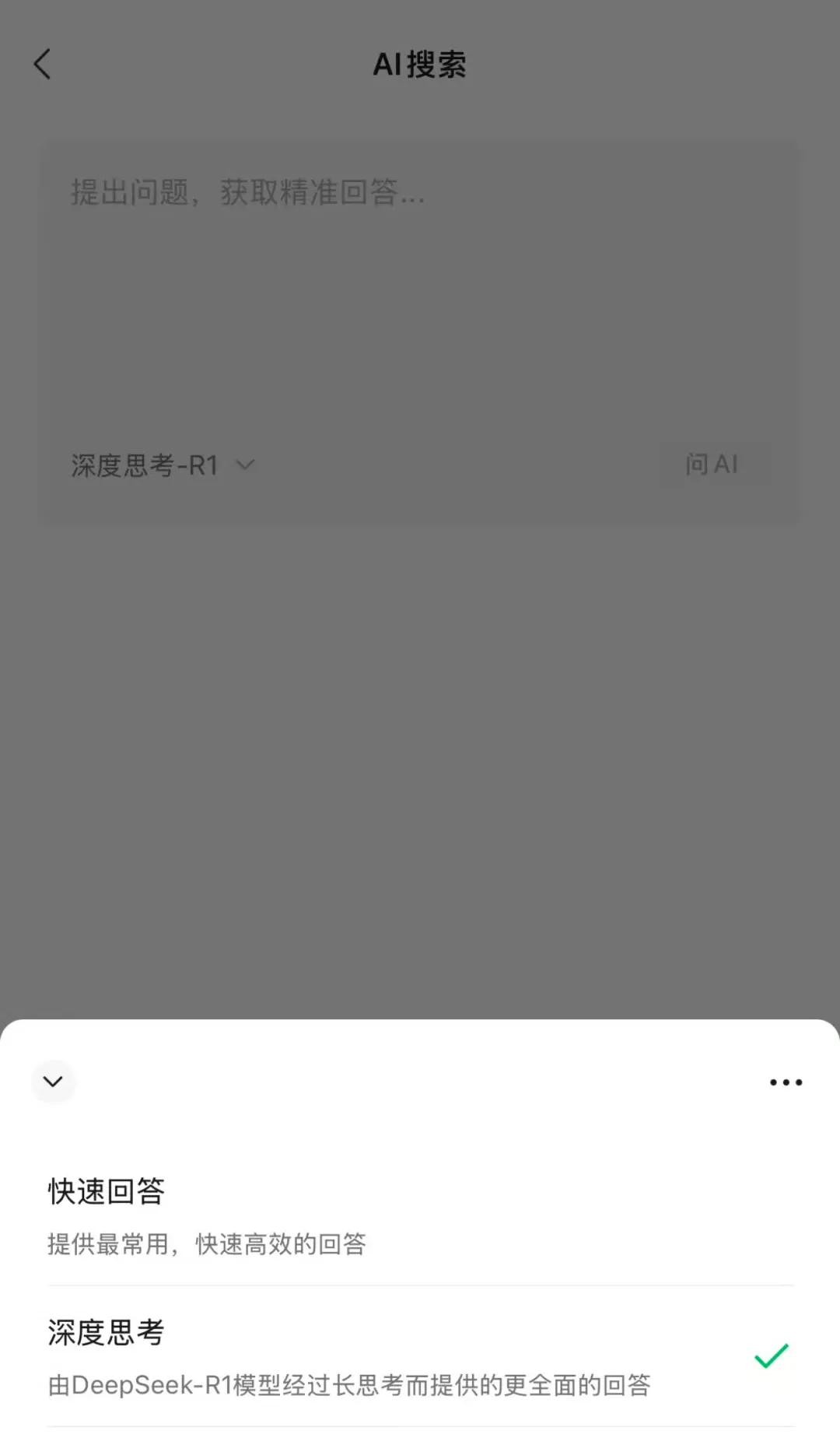
Task: Collapse the bottom sheet with the down chevron
Action: coord(53,1082)
